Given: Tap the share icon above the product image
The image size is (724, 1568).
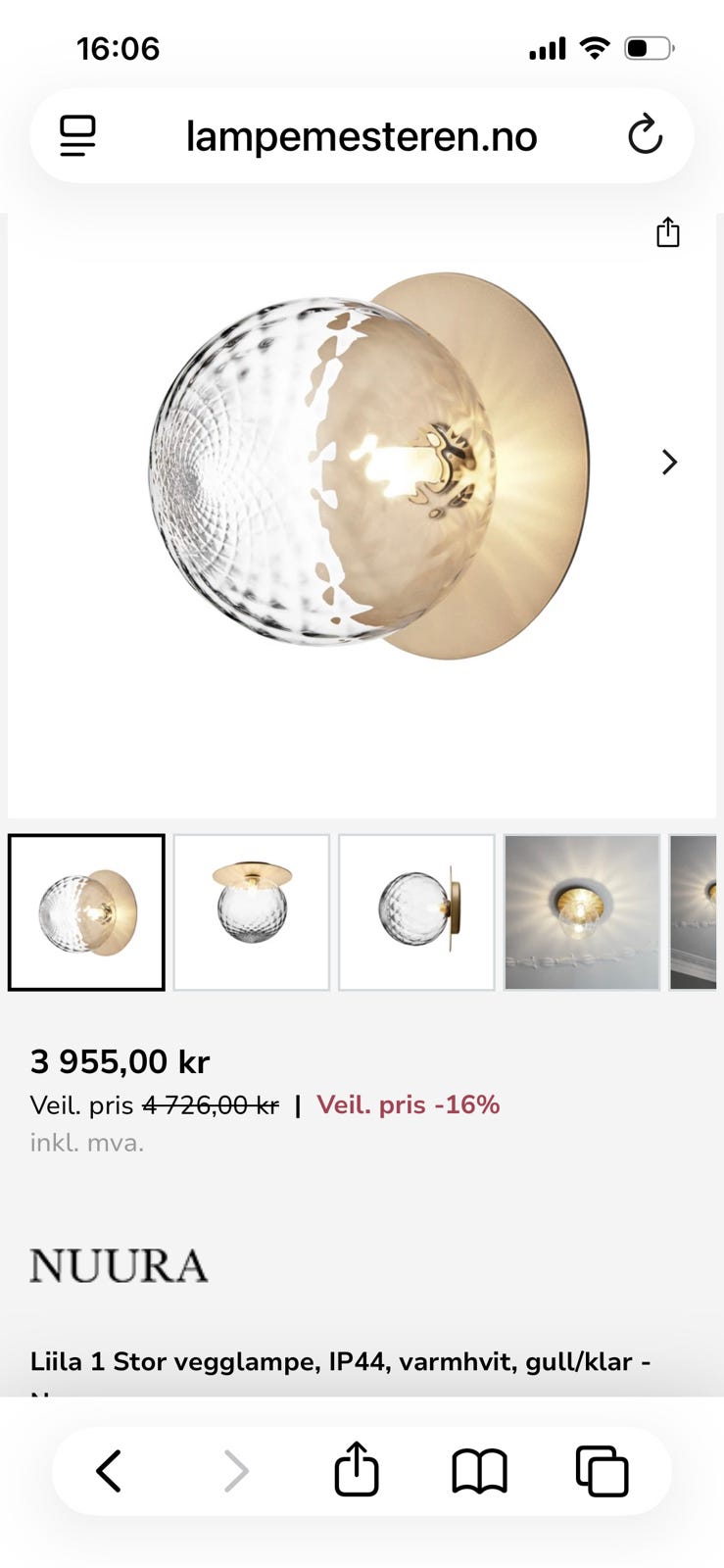Looking at the screenshot, I should pyautogui.click(x=667, y=232).
